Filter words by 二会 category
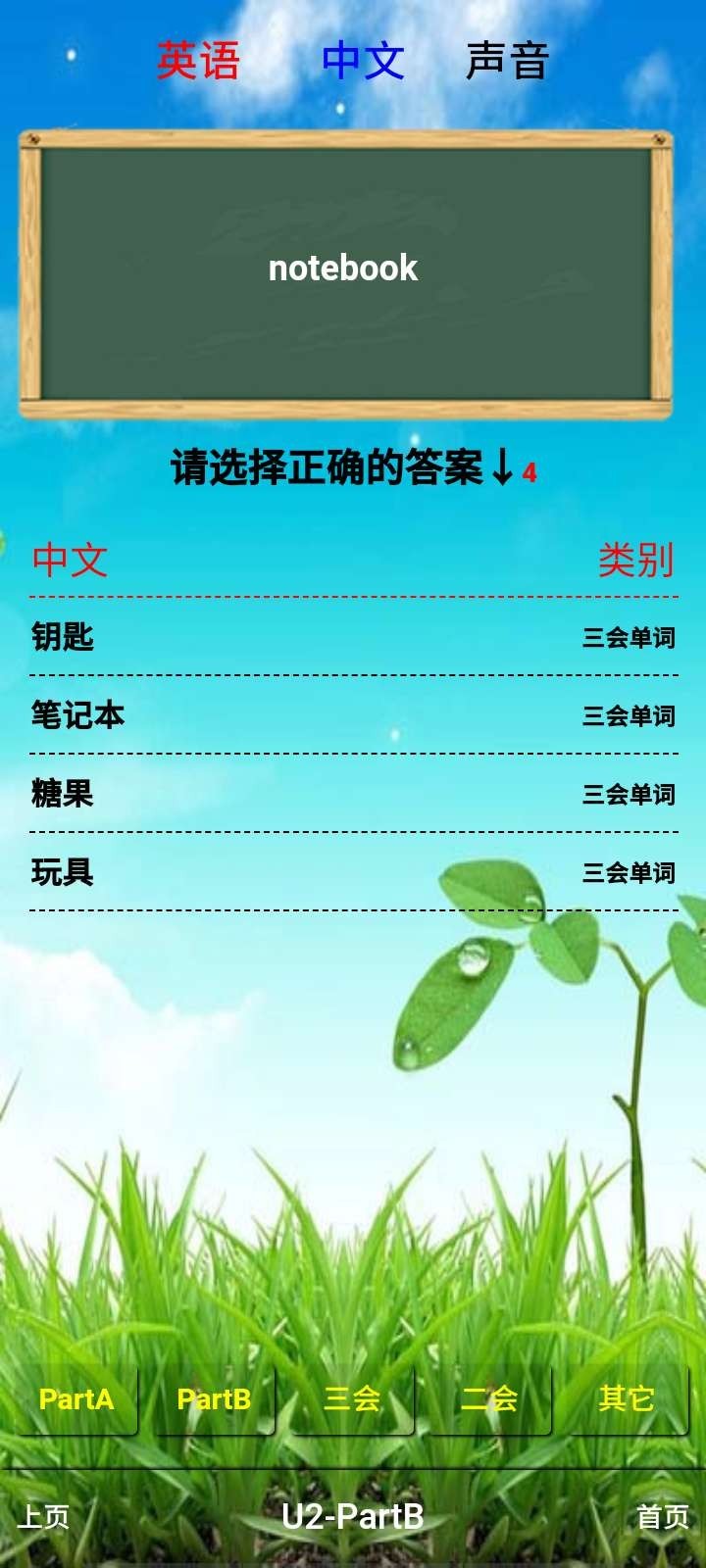Image resolution: width=706 pixels, height=1568 pixels. [x=488, y=1401]
